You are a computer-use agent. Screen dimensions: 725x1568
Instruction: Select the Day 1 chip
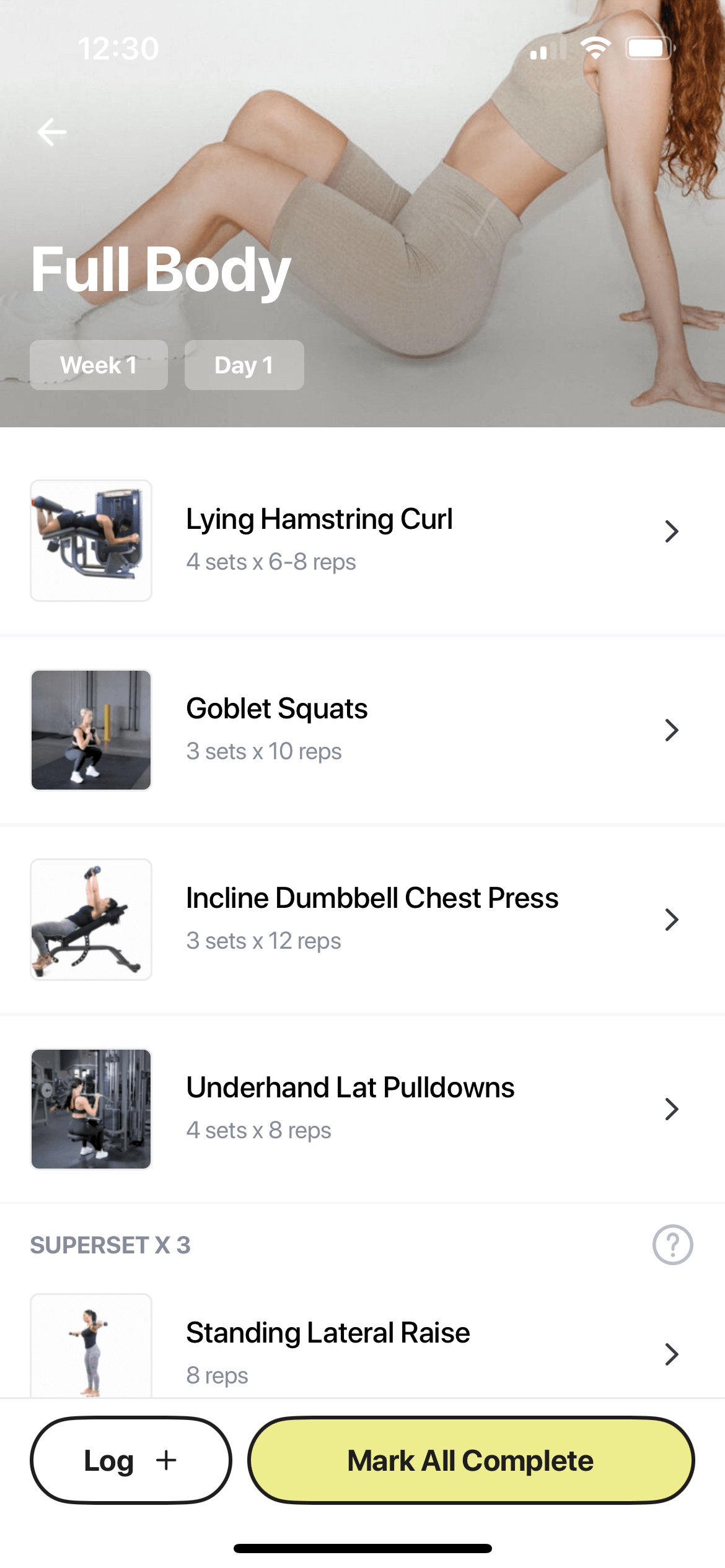coord(244,365)
